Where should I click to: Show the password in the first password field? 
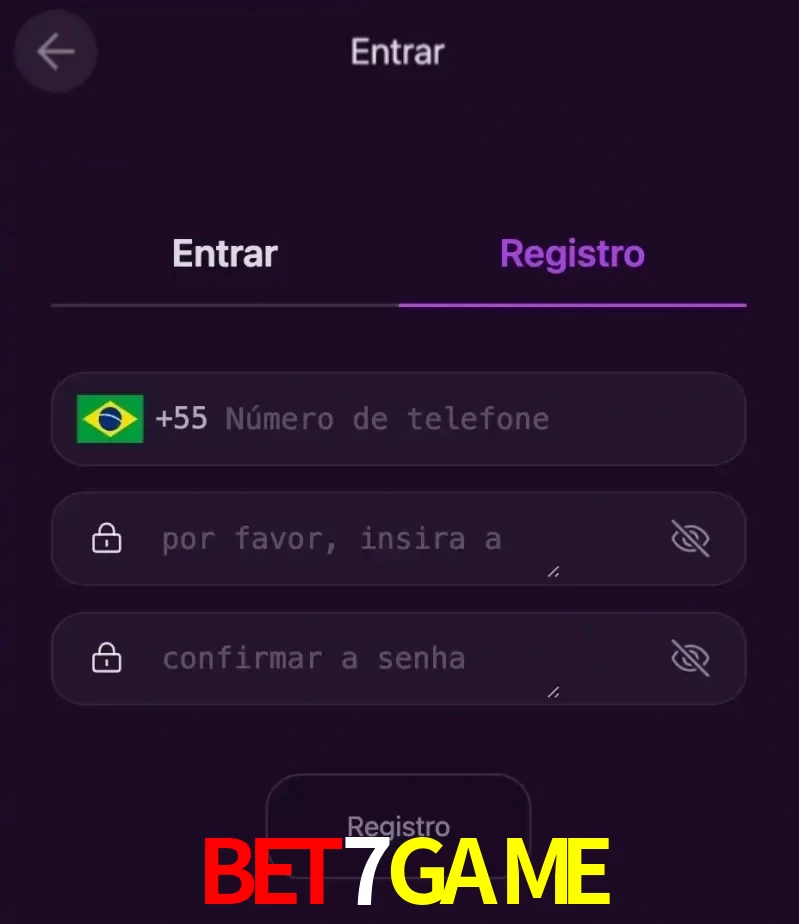[x=690, y=539]
